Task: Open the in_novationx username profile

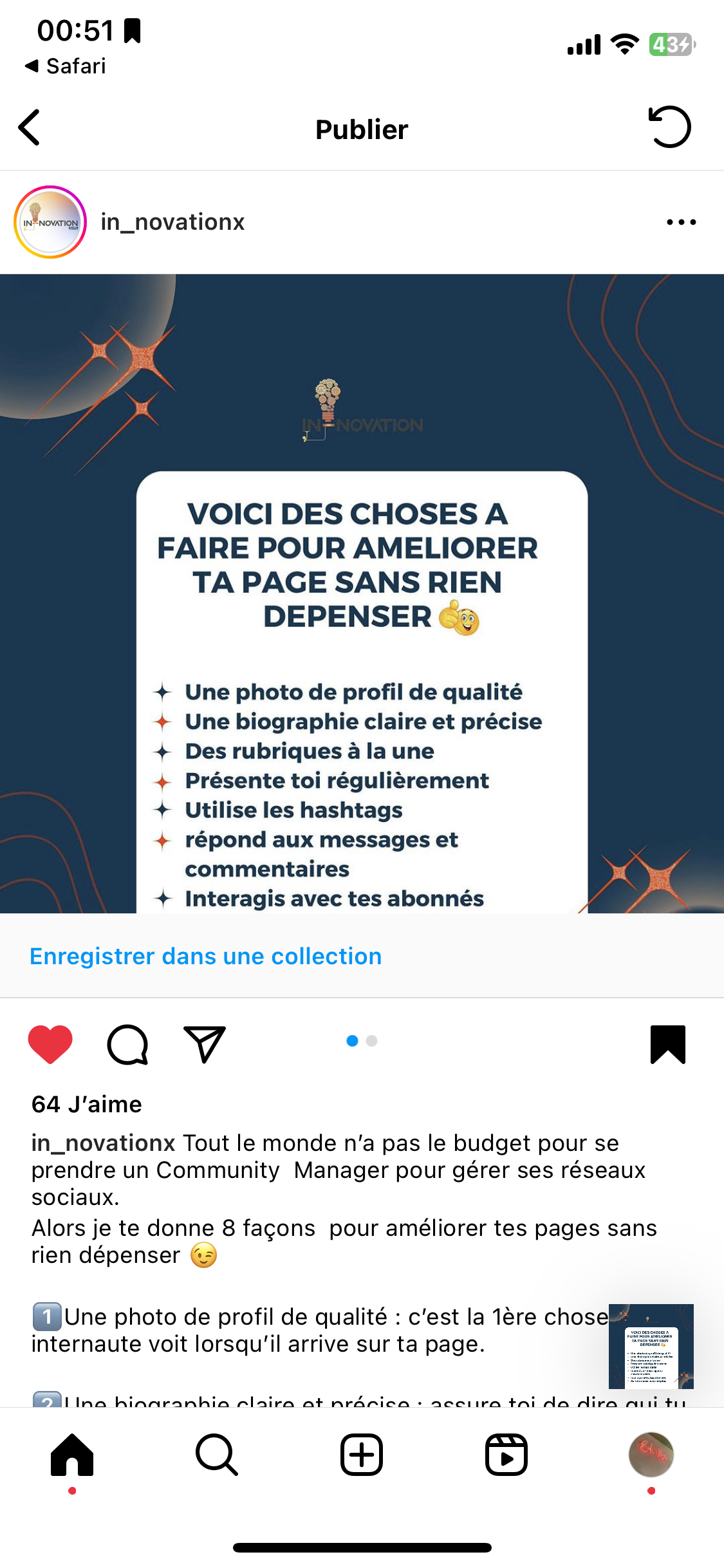Action: 172,222
